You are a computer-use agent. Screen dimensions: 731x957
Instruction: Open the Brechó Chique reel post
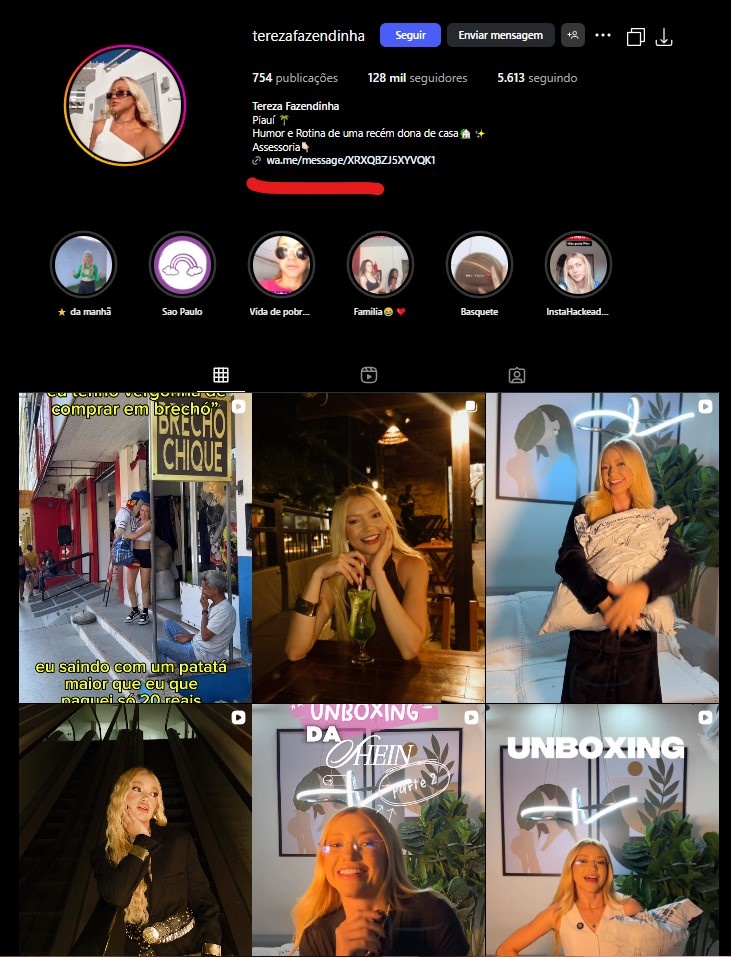click(x=134, y=547)
